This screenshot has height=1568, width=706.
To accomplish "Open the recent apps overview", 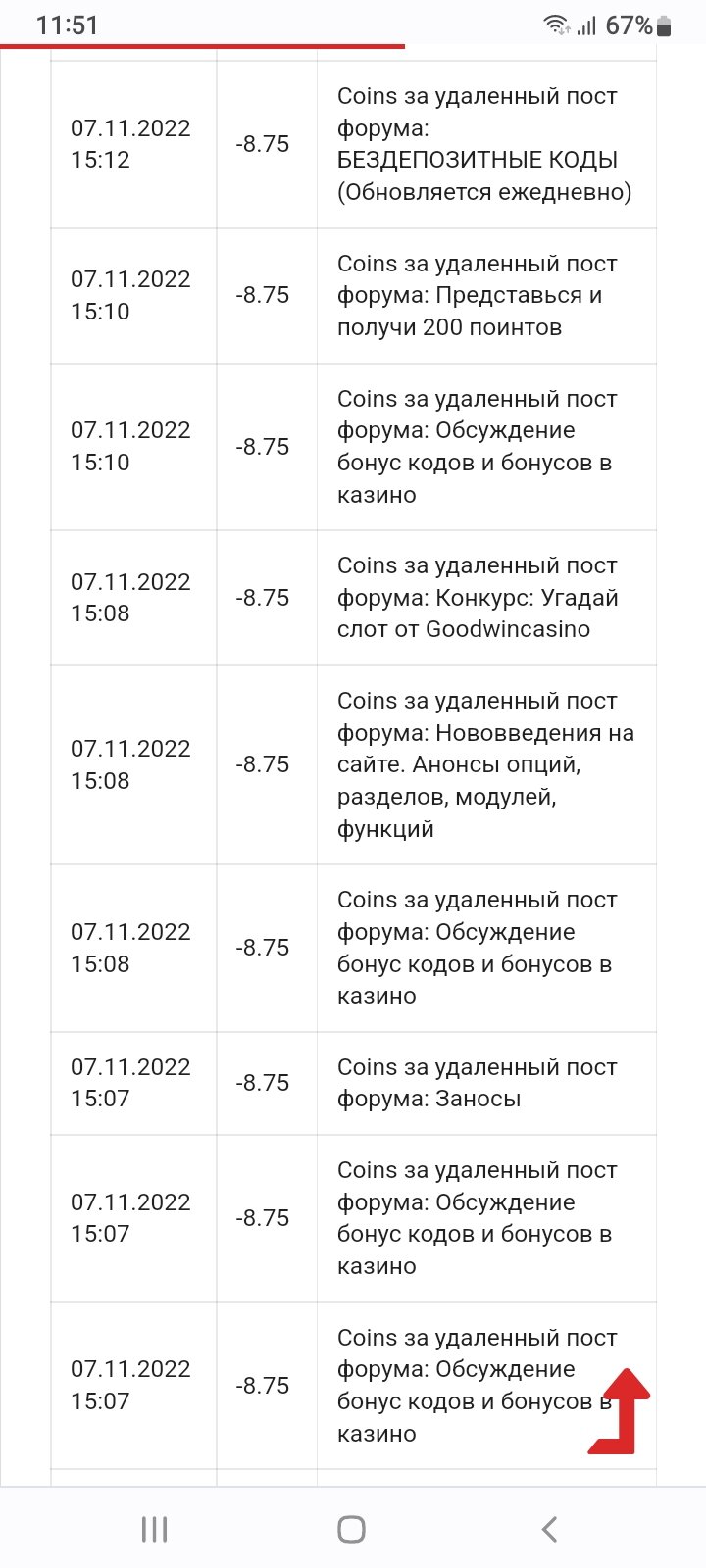I will 155,1528.
